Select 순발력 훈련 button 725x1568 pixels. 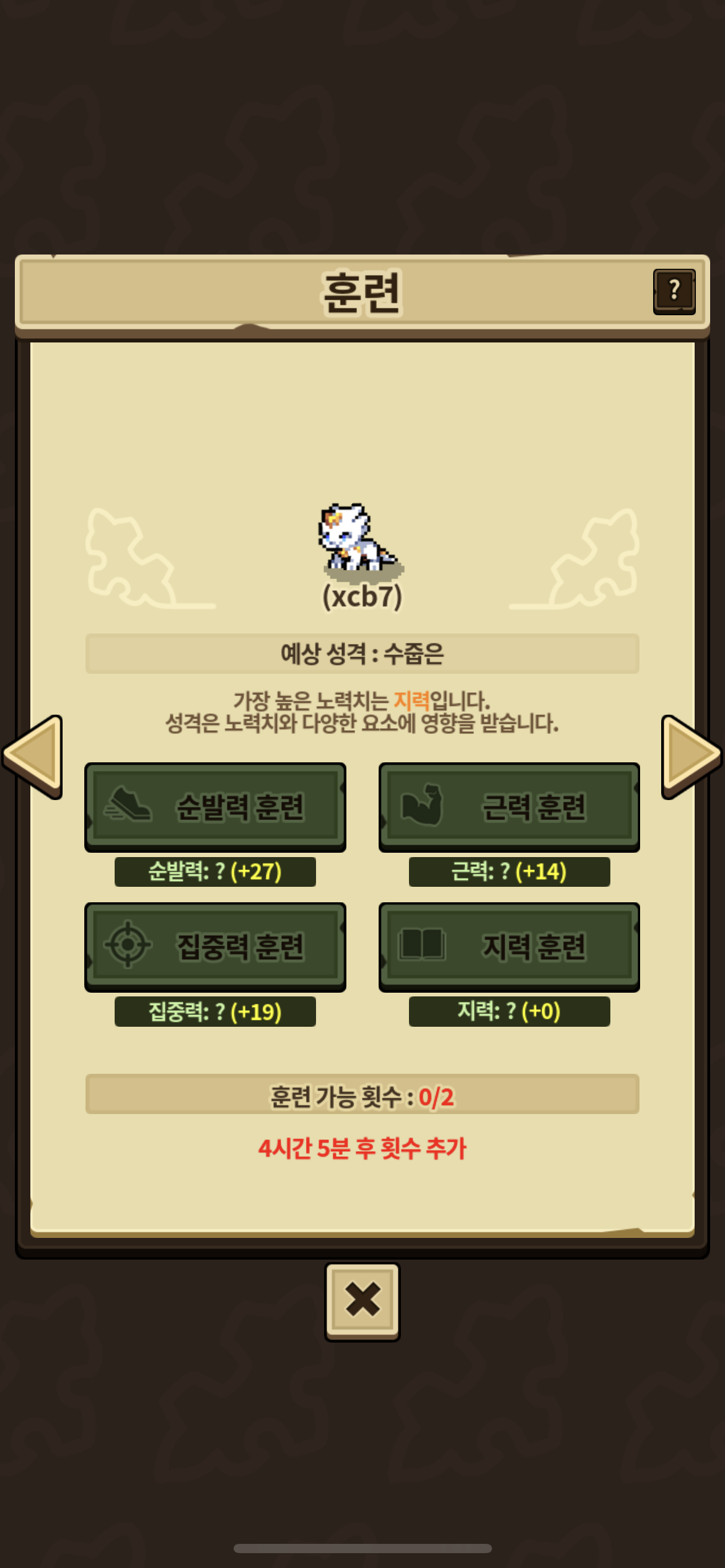[215, 807]
